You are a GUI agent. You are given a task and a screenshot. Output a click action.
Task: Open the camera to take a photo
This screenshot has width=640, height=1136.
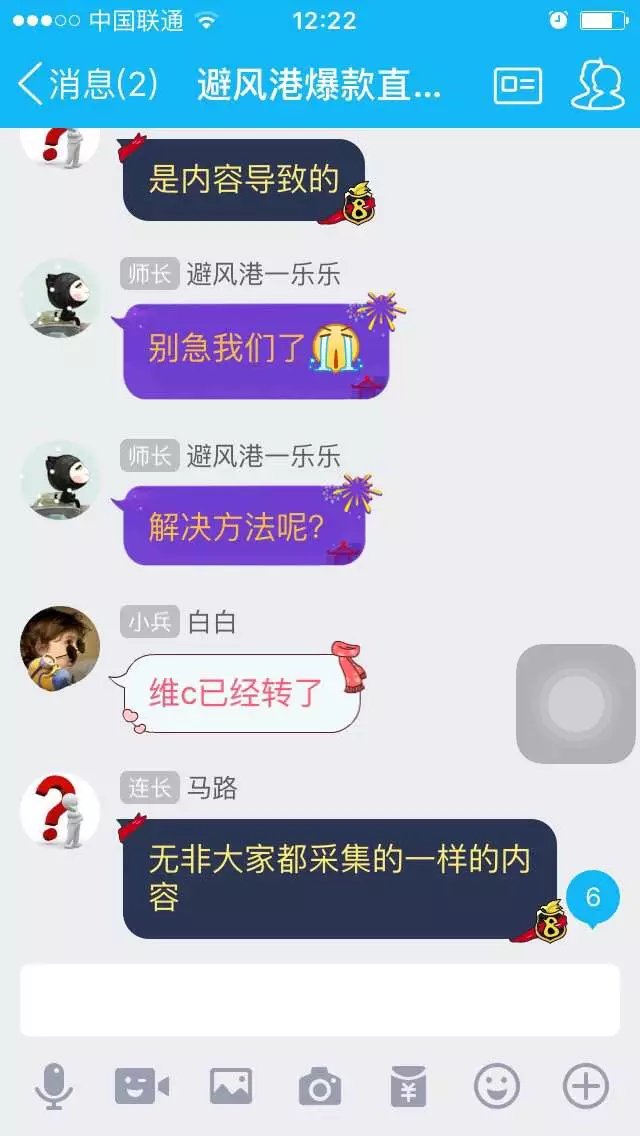coord(320,1086)
